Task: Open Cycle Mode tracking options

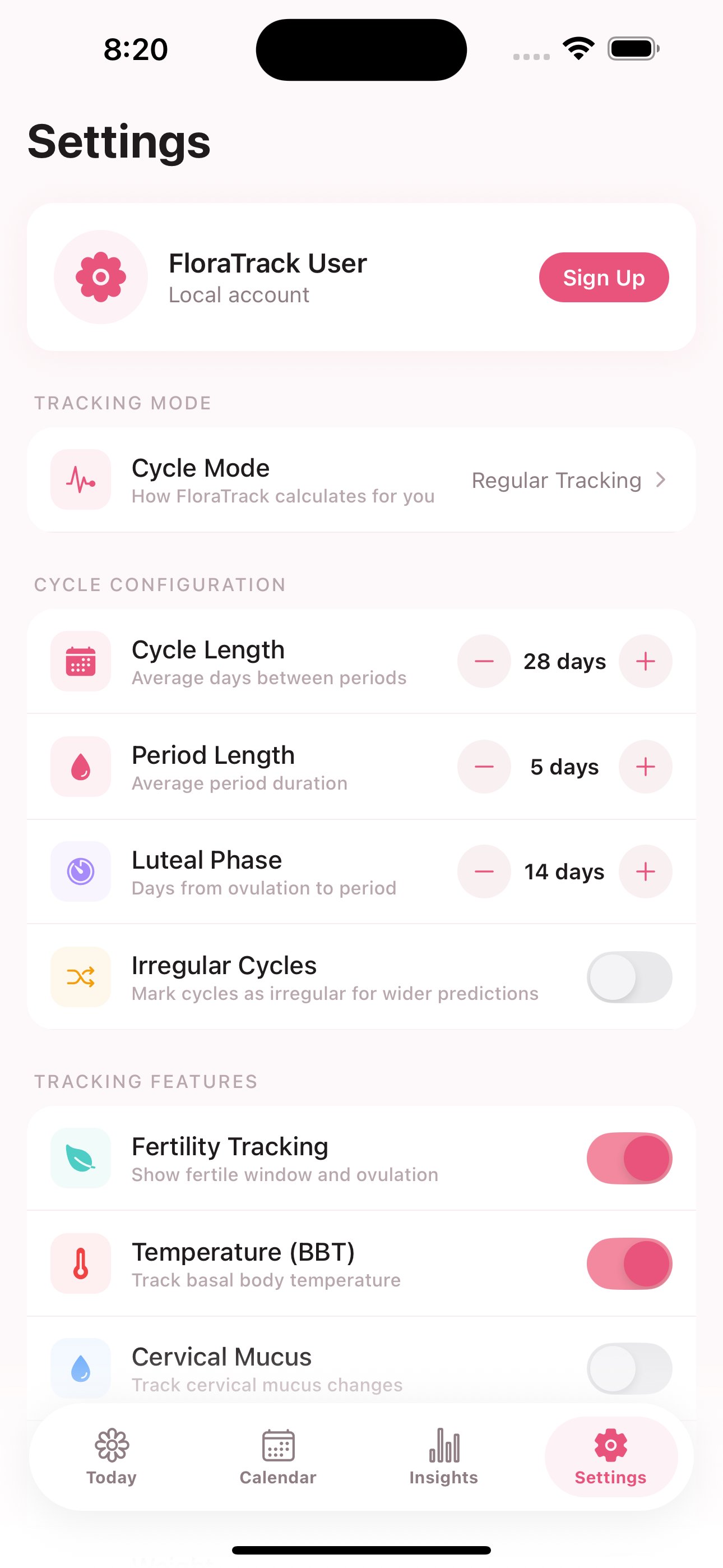Action: (x=361, y=479)
